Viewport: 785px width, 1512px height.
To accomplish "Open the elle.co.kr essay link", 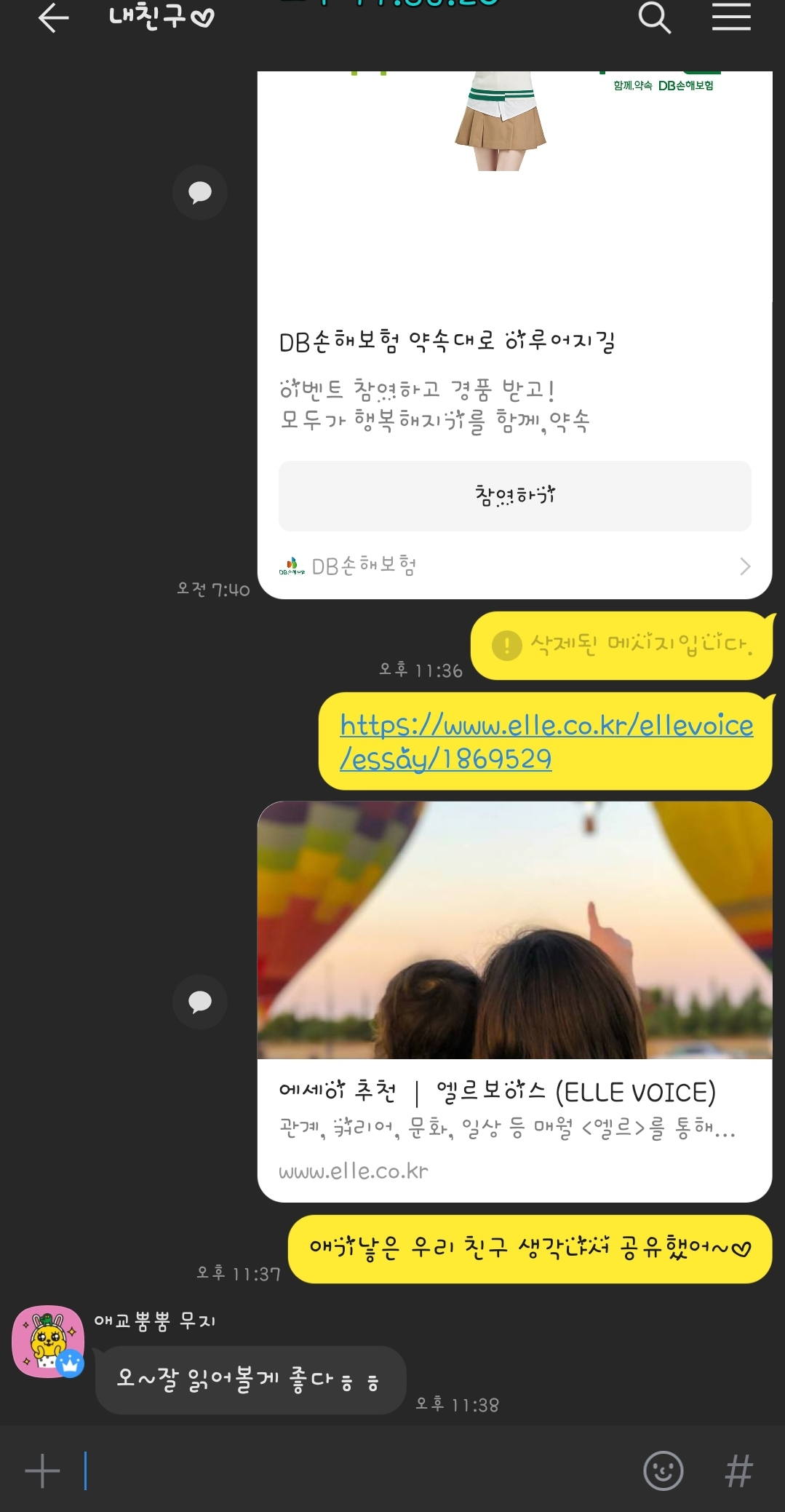I will (x=546, y=741).
